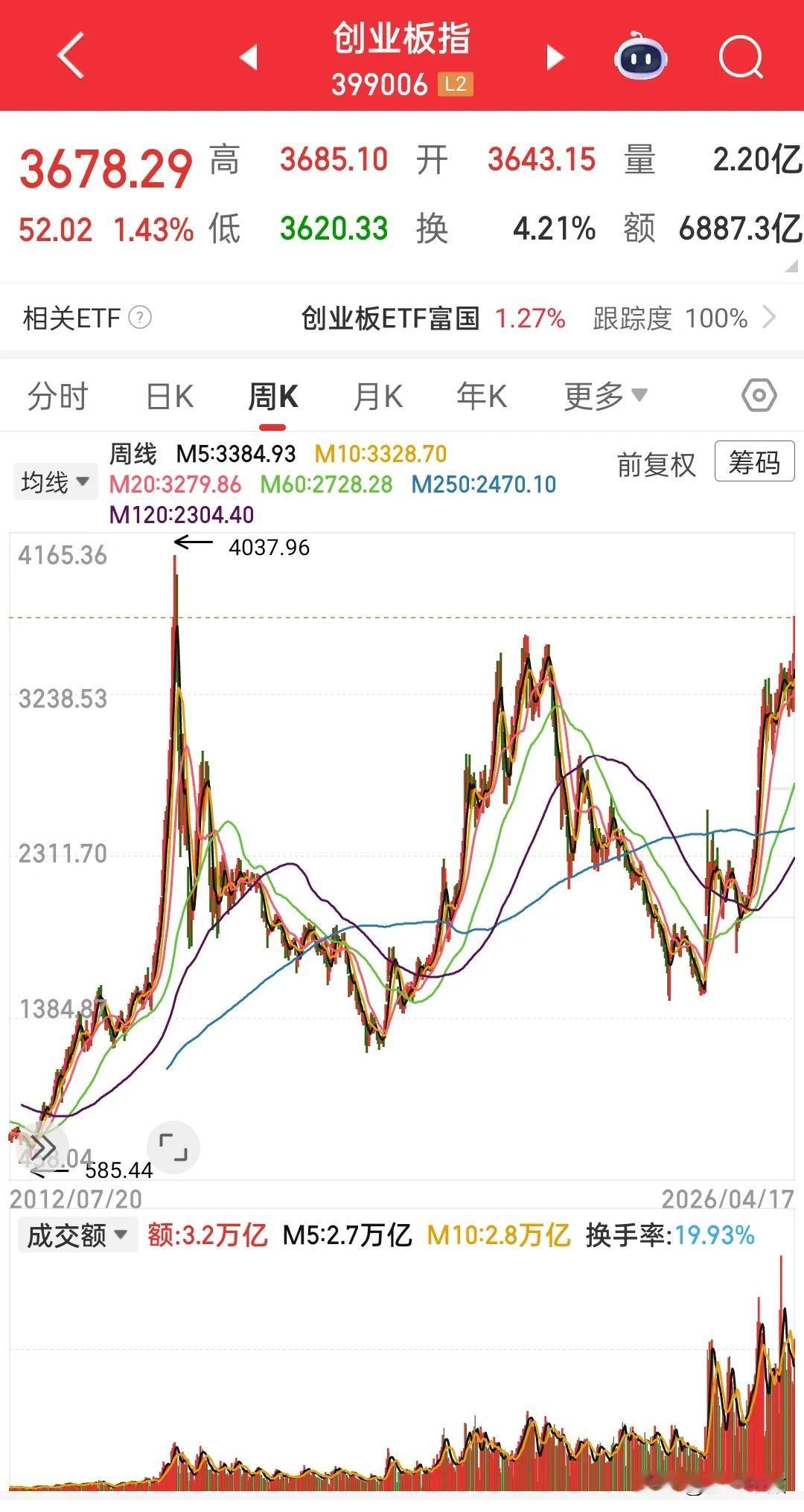Open chart settings via gear icon

[758, 397]
